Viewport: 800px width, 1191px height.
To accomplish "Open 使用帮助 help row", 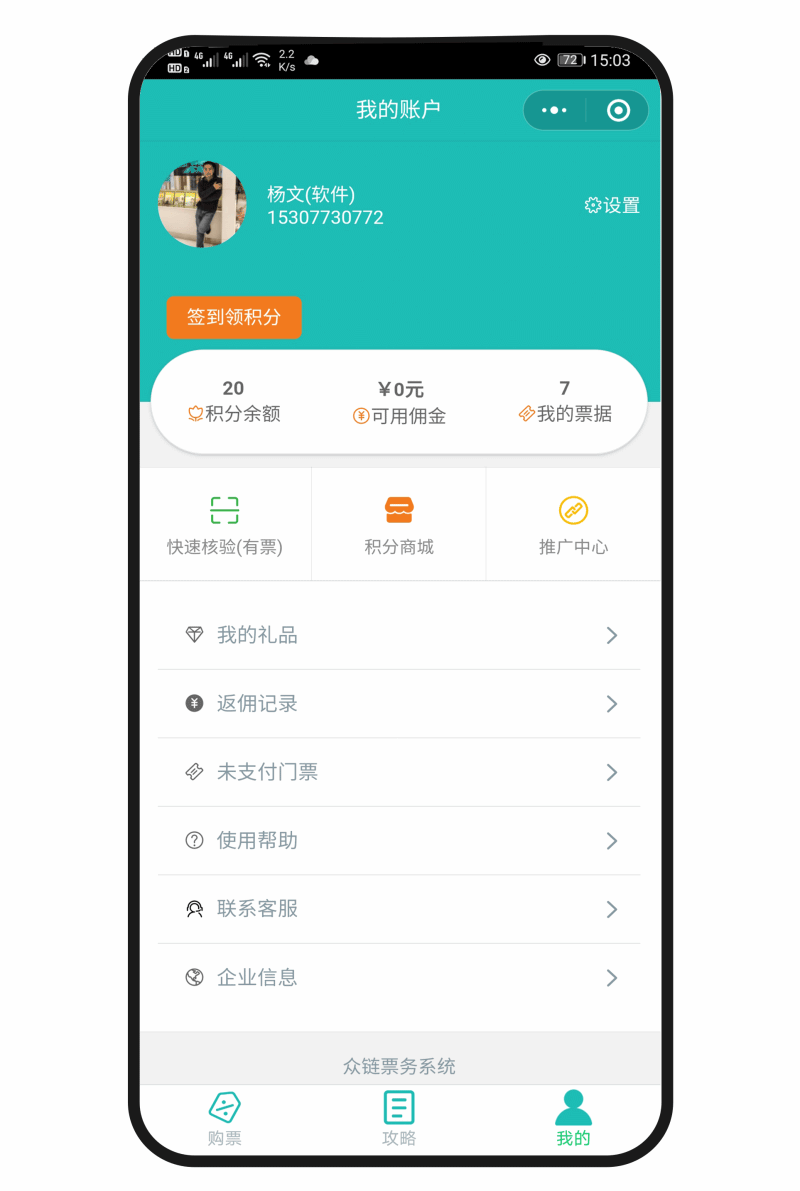I will 399,841.
